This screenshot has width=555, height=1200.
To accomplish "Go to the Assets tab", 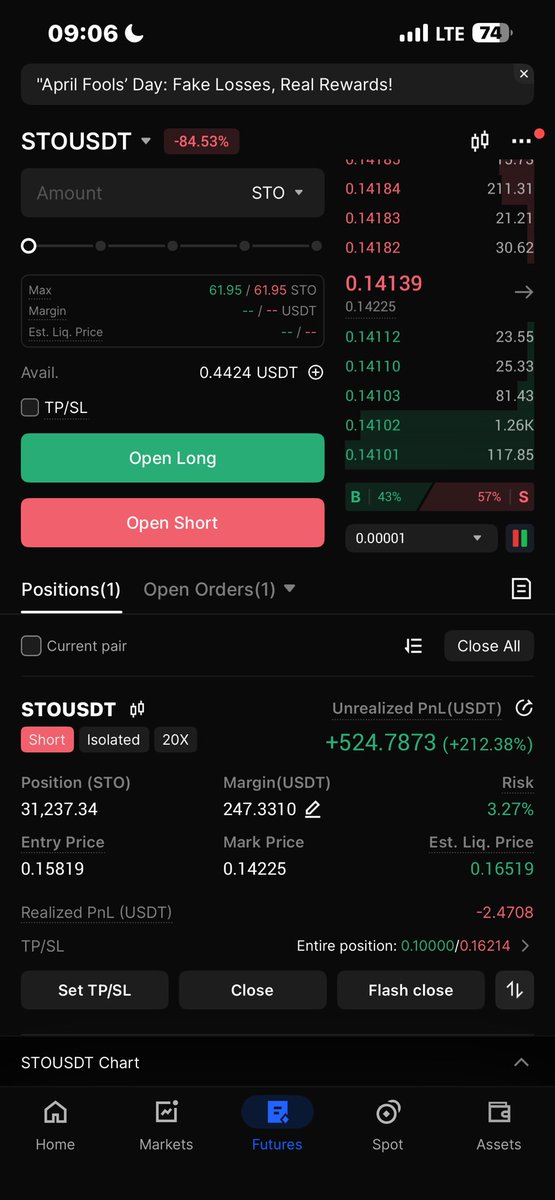I will tap(499, 1125).
